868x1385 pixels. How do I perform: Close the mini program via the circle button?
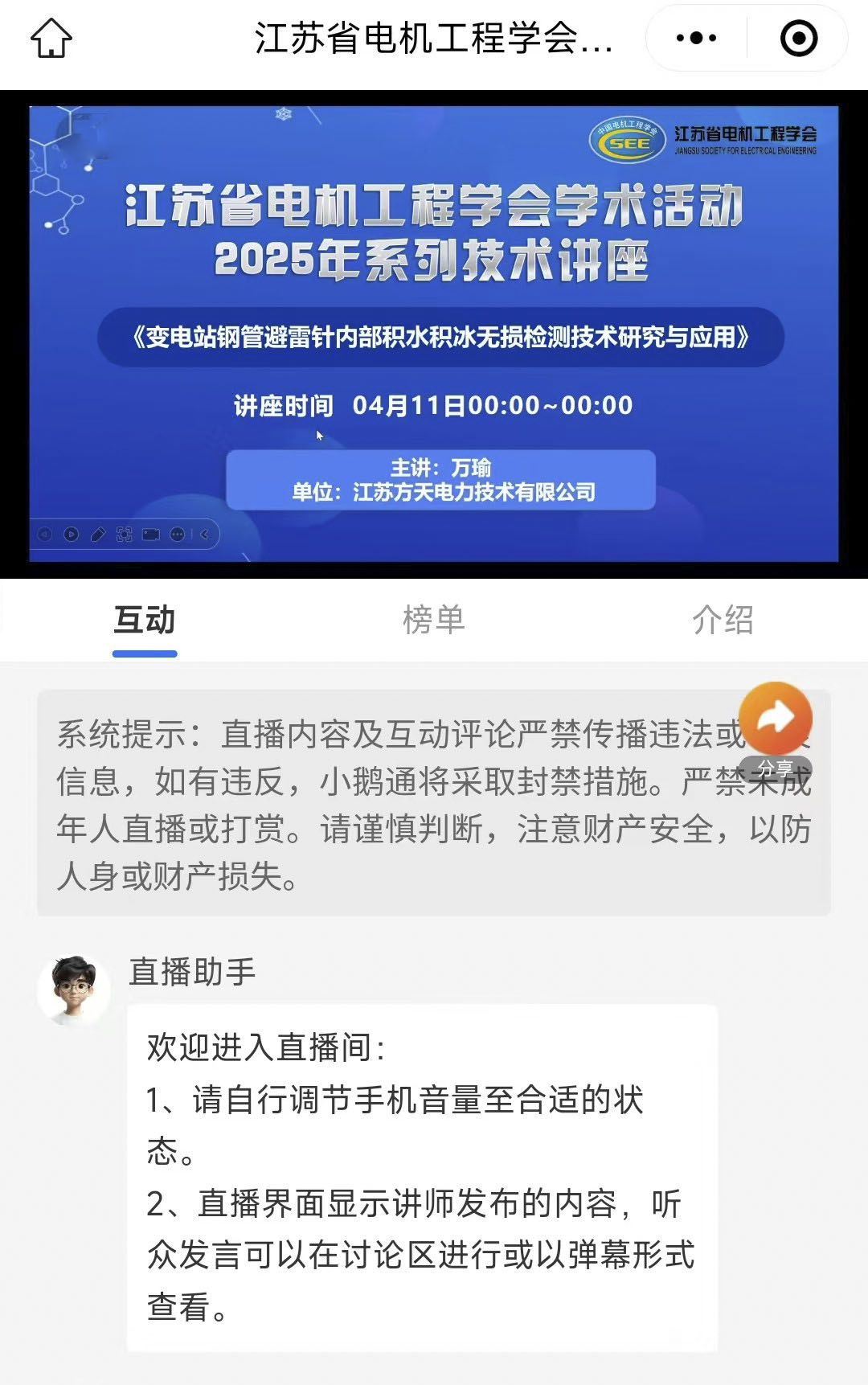click(x=798, y=38)
